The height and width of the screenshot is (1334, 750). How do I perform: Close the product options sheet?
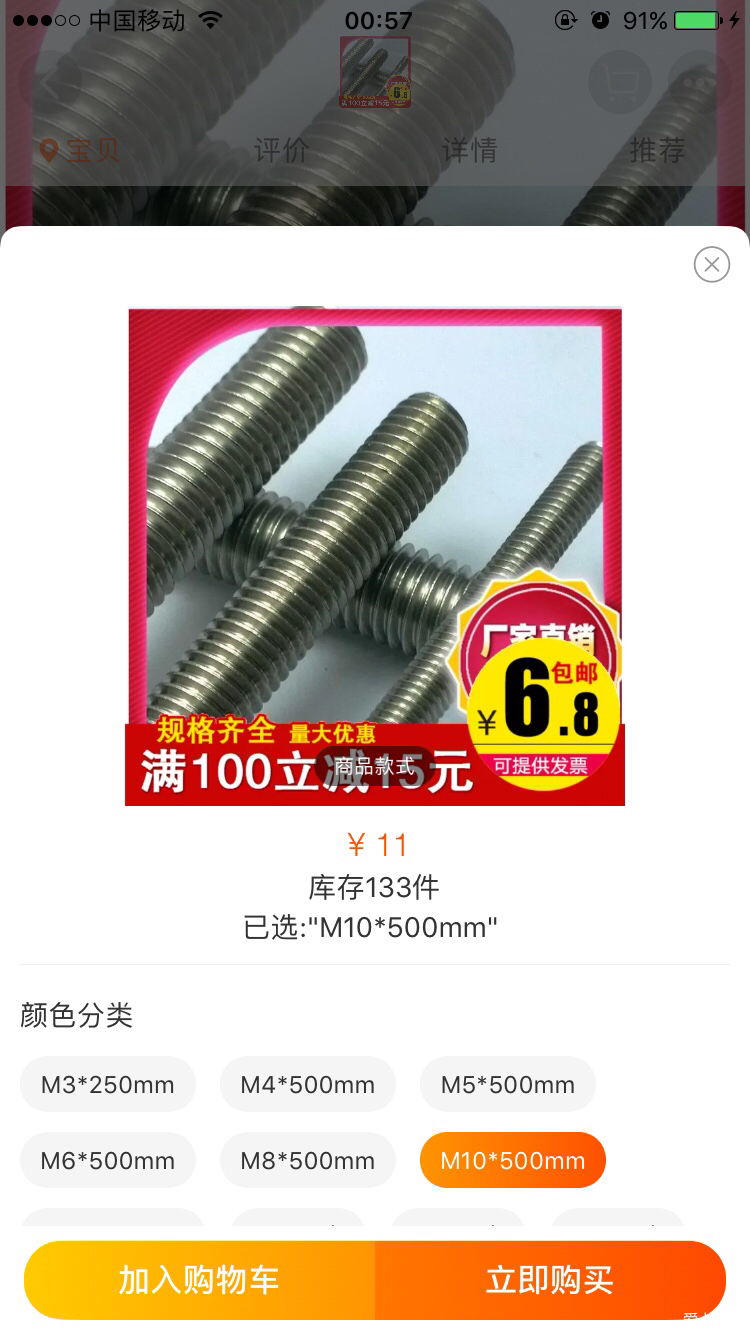click(711, 264)
